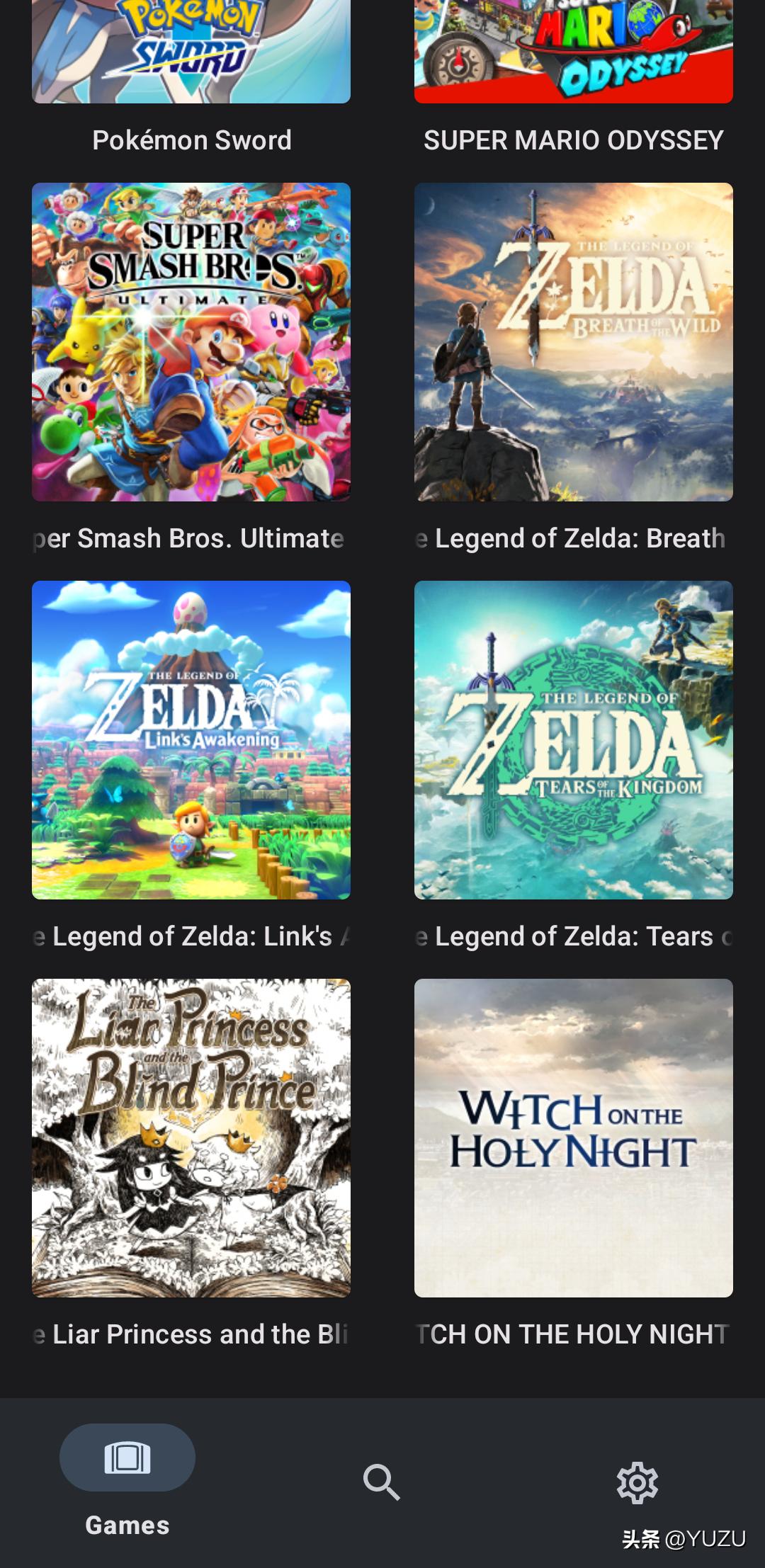This screenshot has height=1568, width=765.
Task: Open the settings gear tab
Action: [637, 1482]
